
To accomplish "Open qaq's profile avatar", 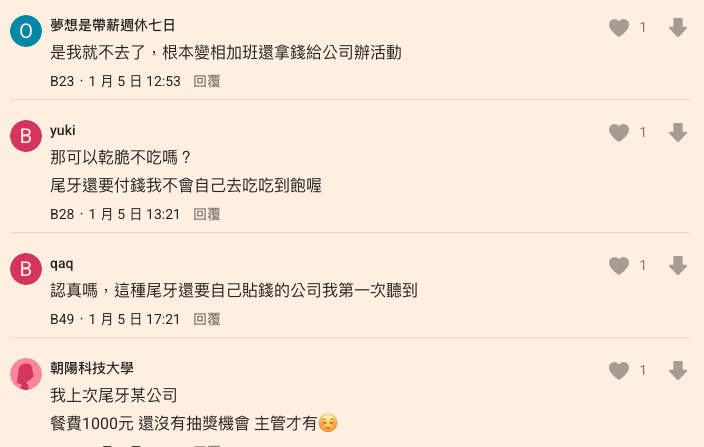I will [x=26, y=269].
